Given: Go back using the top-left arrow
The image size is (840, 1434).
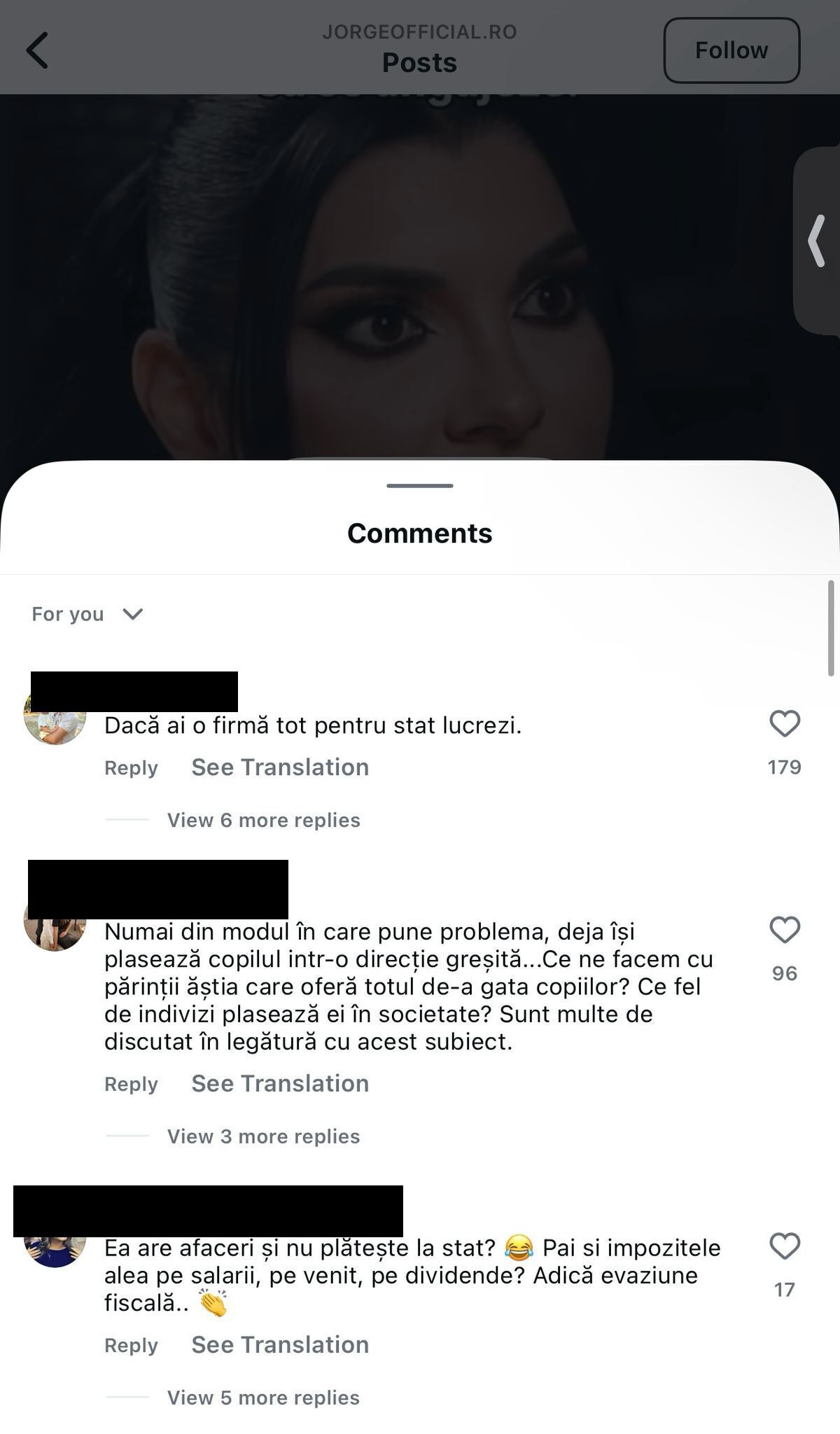Looking at the screenshot, I should 38,50.
